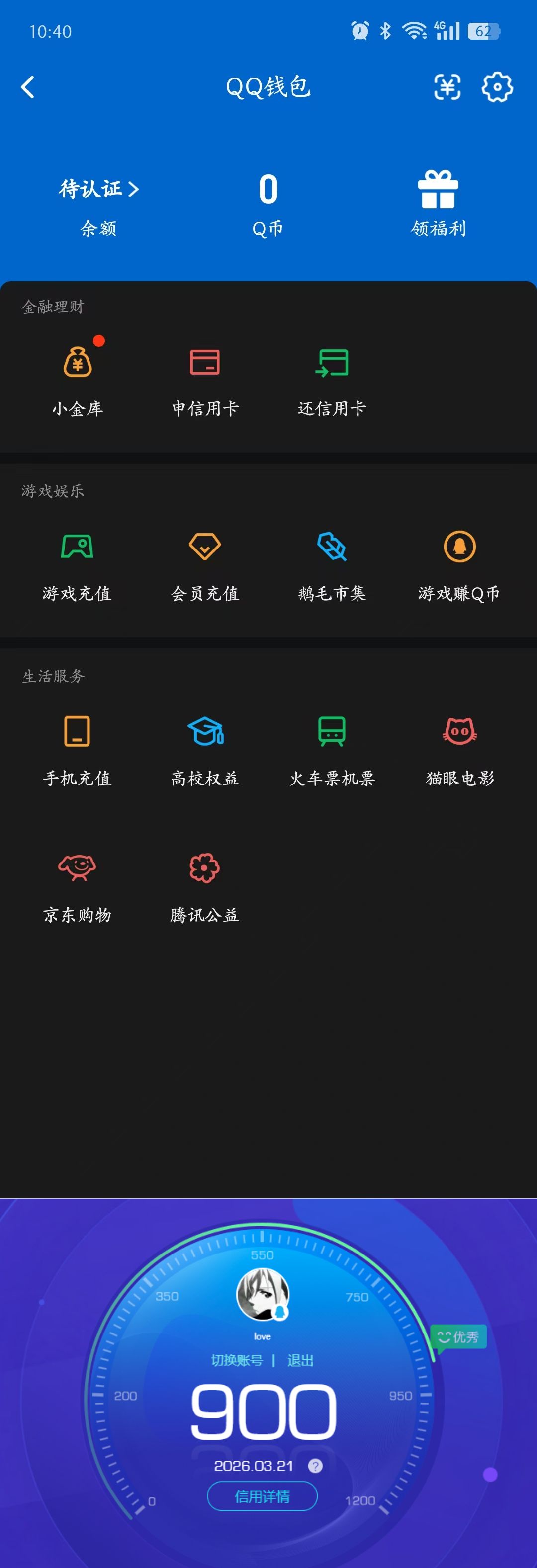This screenshot has width=537, height=1568.
Task: Open 猫眼电影 movie tickets
Action: click(458, 749)
